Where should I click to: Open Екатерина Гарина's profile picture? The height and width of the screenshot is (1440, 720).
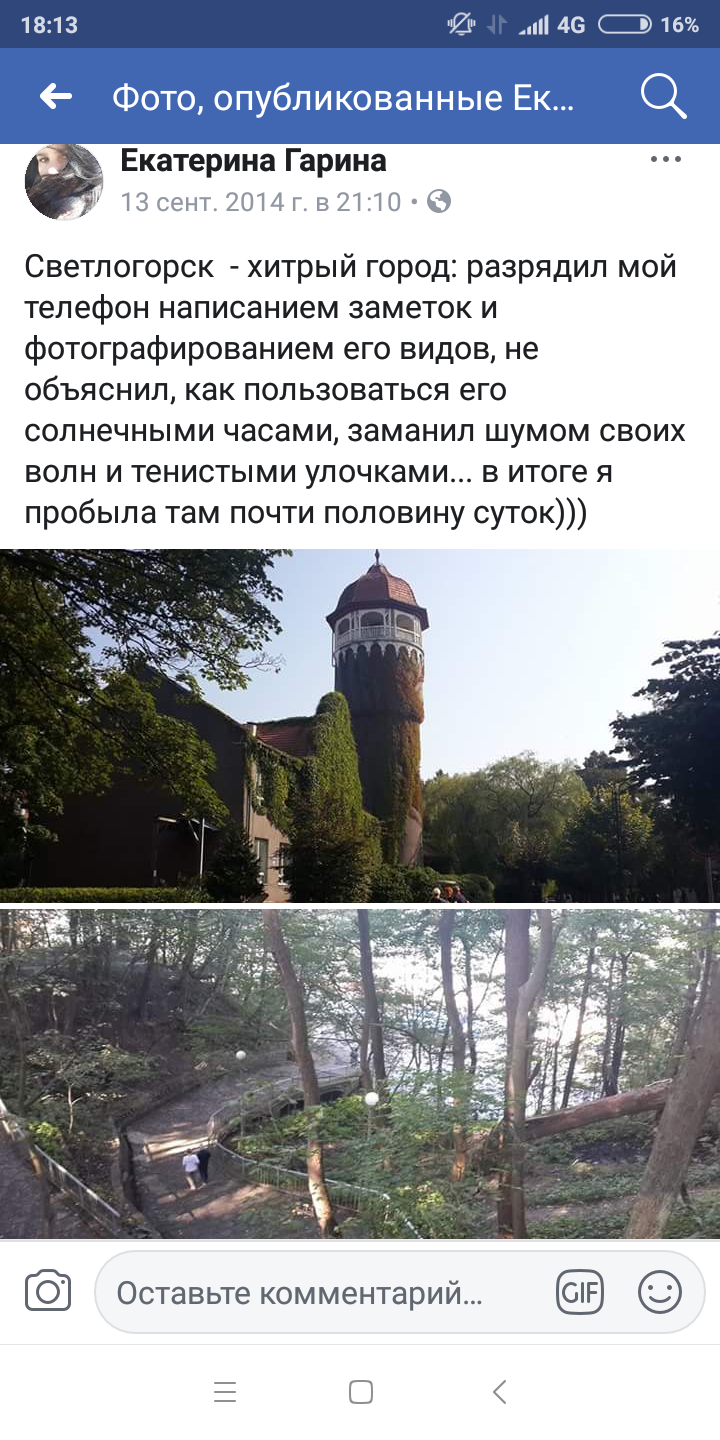pos(64,181)
